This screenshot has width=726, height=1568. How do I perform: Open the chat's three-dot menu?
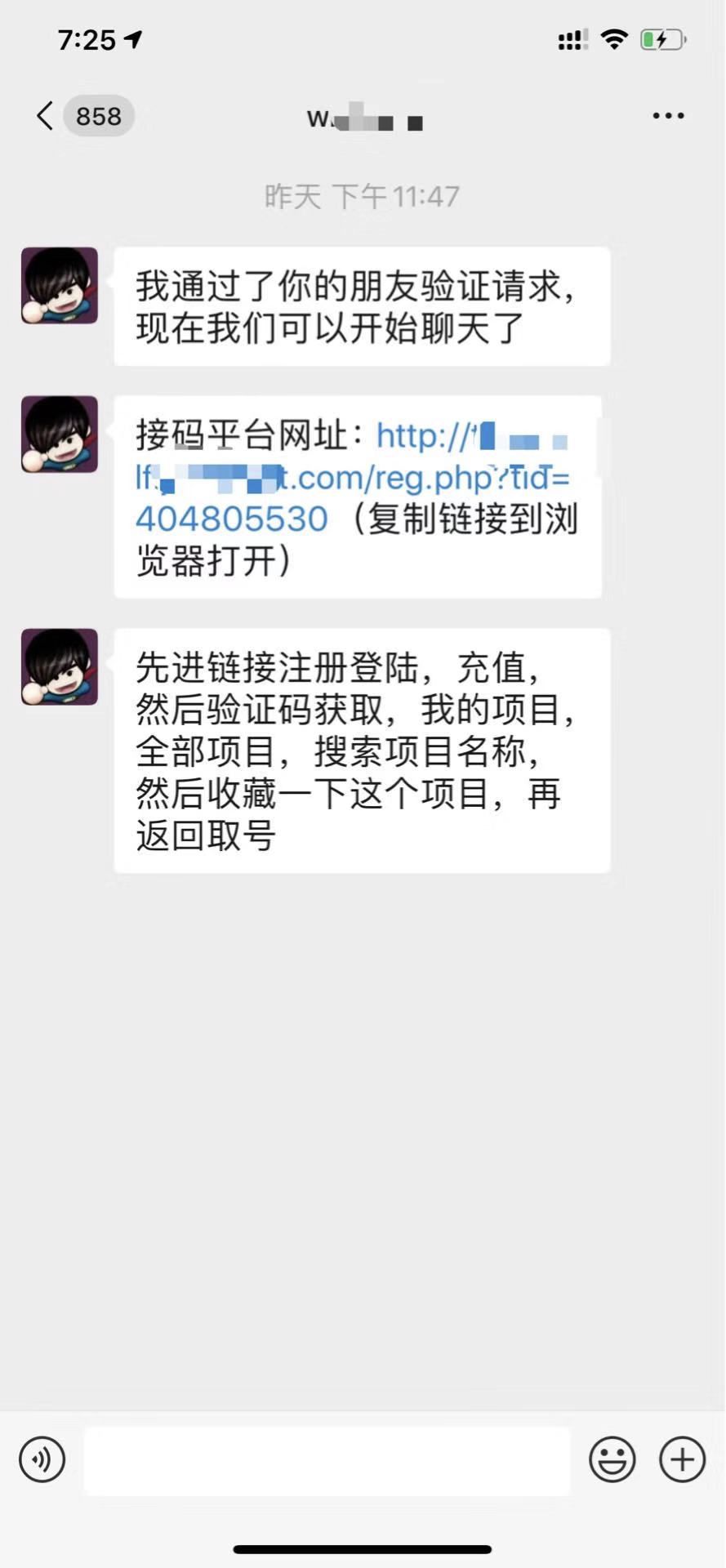click(x=668, y=116)
